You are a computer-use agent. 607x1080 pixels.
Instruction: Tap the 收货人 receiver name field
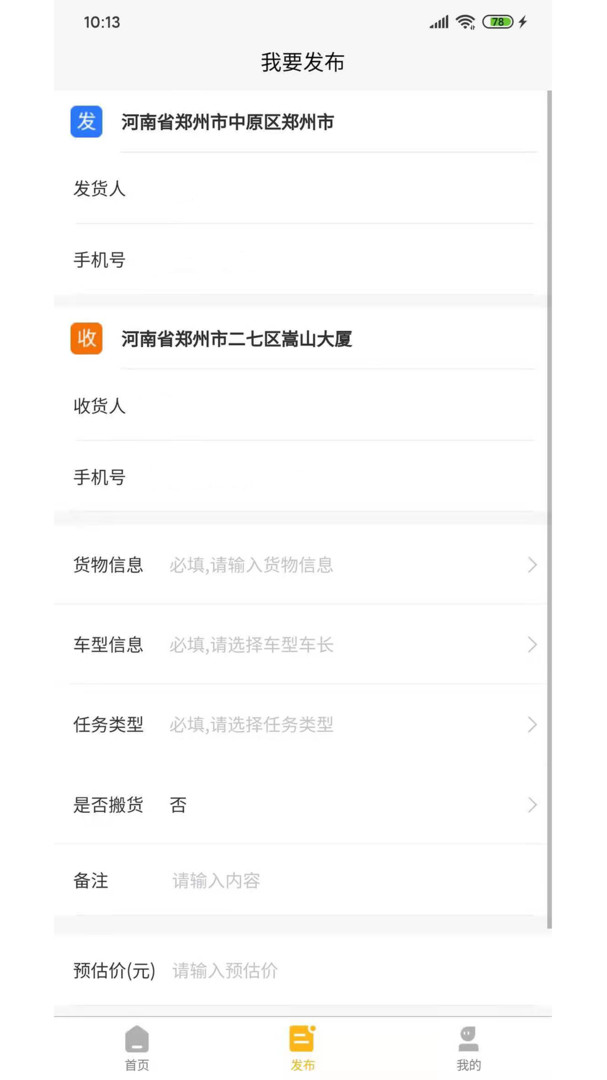coord(302,406)
